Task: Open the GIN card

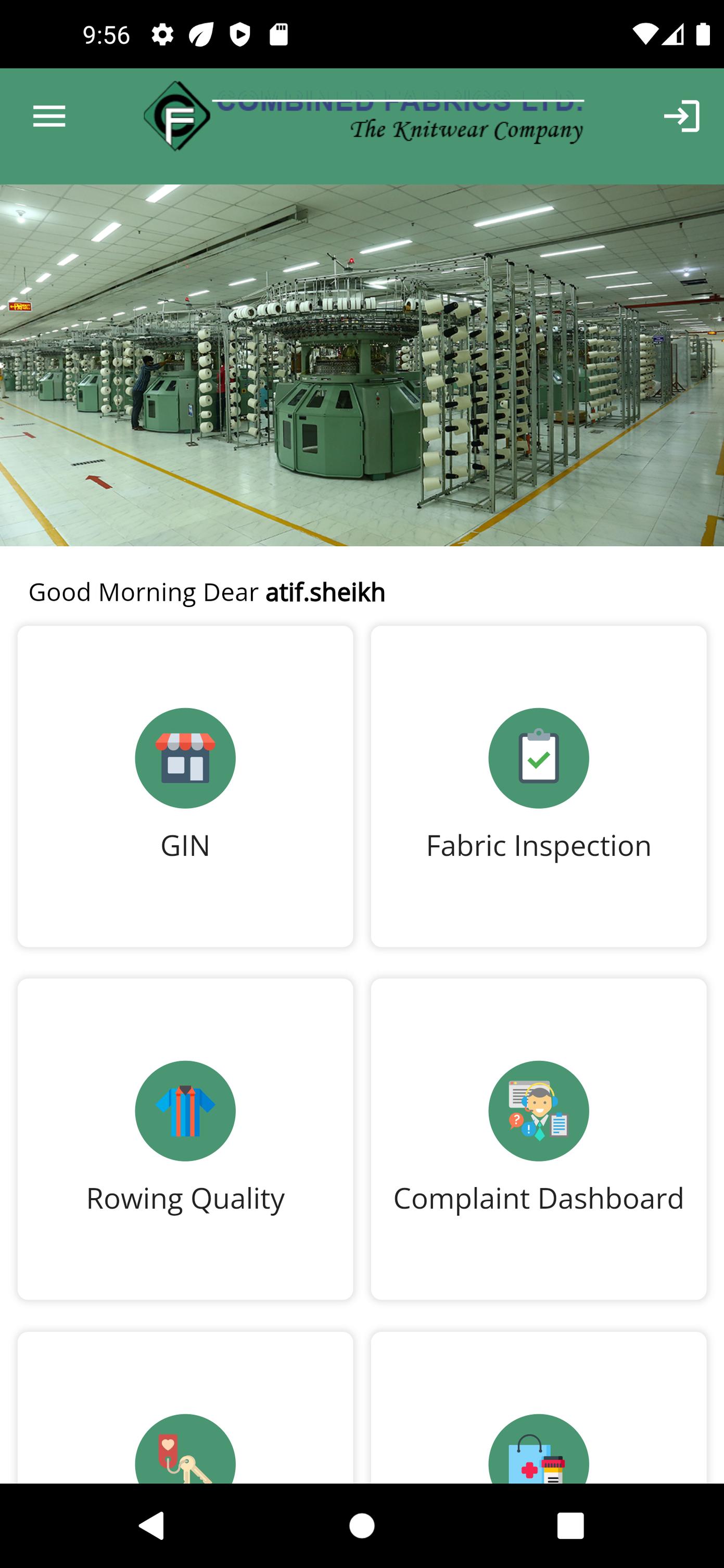Action: pyautogui.click(x=185, y=785)
